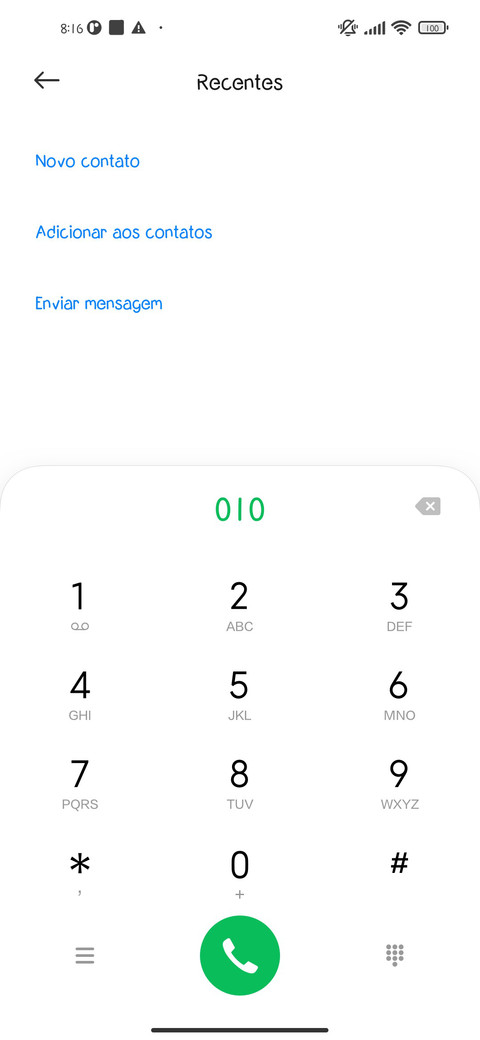This screenshot has width=480, height=1040.
Task: Go back using the top arrow
Action: point(46,81)
